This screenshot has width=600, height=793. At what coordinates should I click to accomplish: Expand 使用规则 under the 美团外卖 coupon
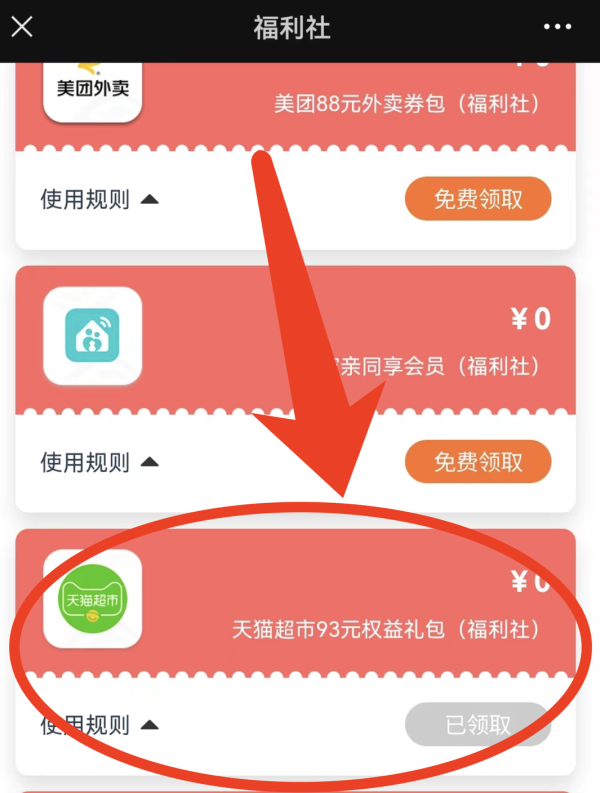tap(99, 199)
